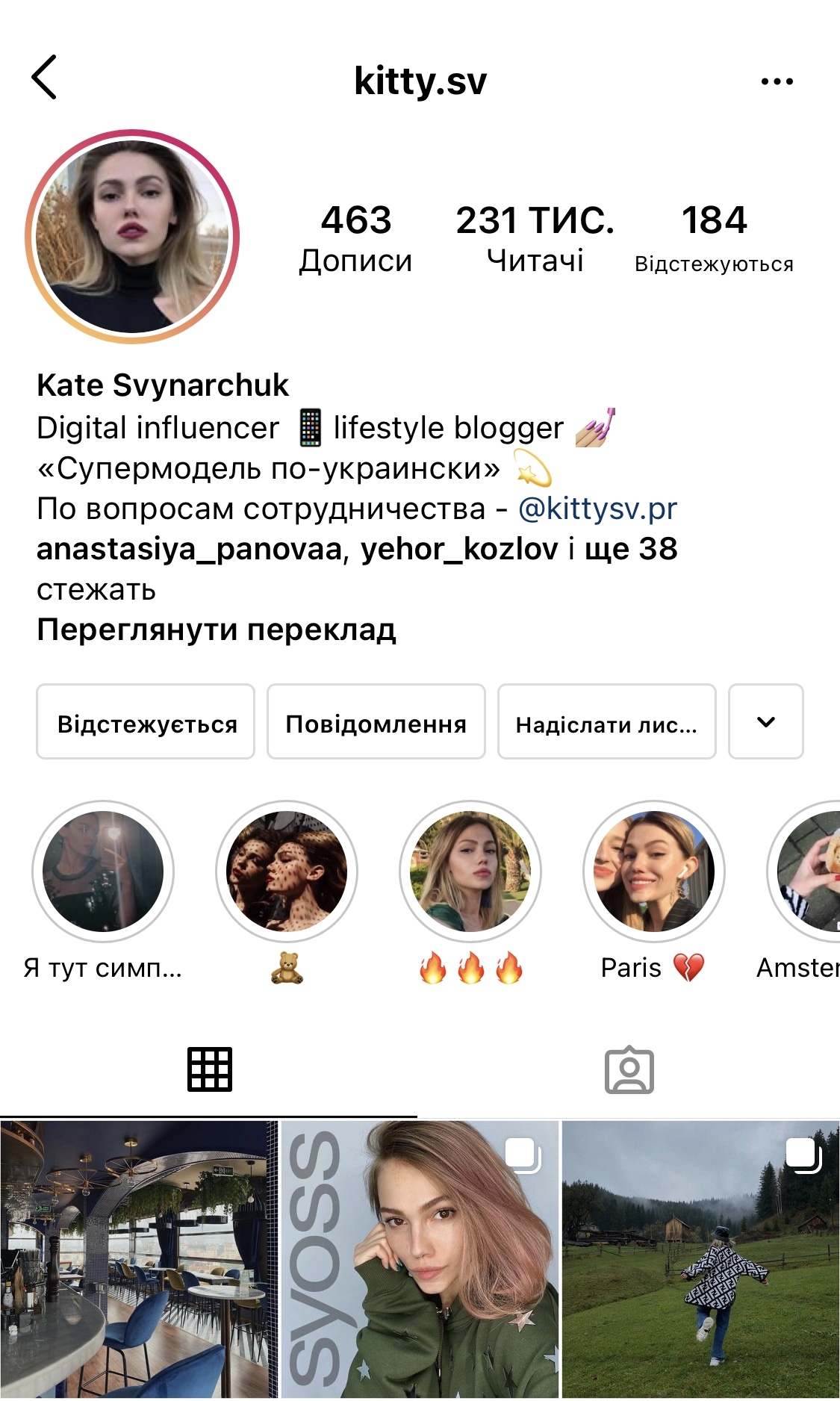Go back with the top-left arrow
This screenshot has width=840, height=1401.
coord(44,77)
